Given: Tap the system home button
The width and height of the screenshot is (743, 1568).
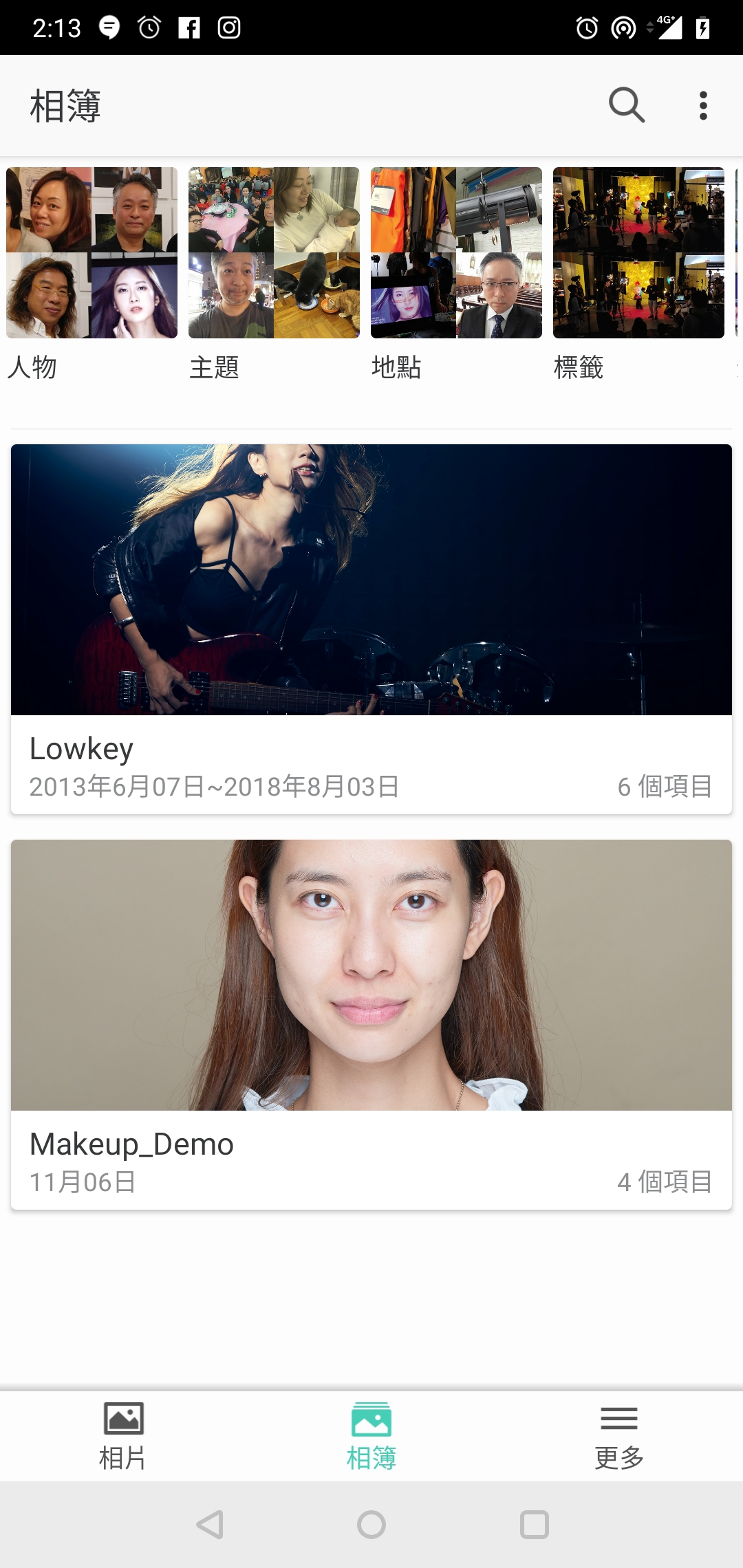Looking at the screenshot, I should point(371,1525).
